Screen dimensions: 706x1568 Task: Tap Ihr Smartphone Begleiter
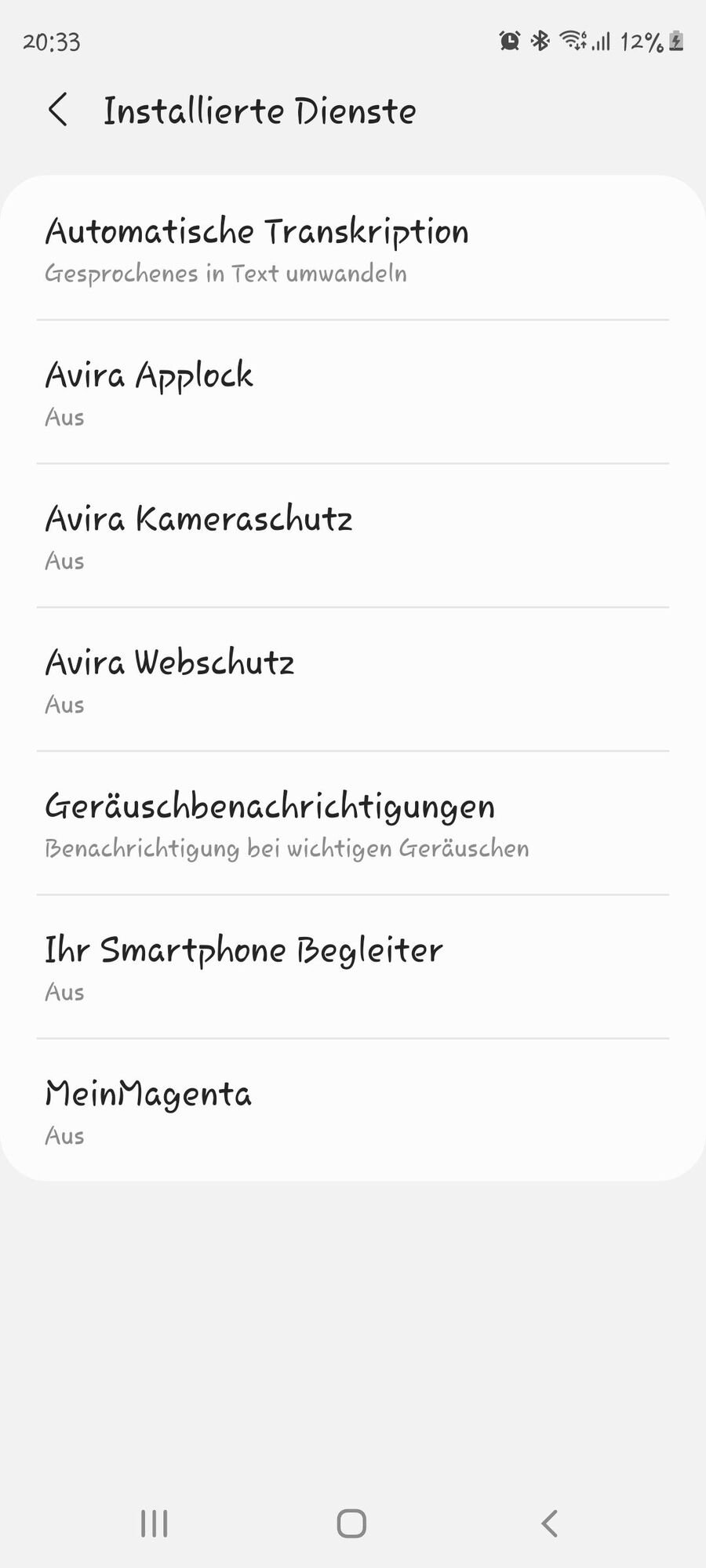click(x=353, y=967)
